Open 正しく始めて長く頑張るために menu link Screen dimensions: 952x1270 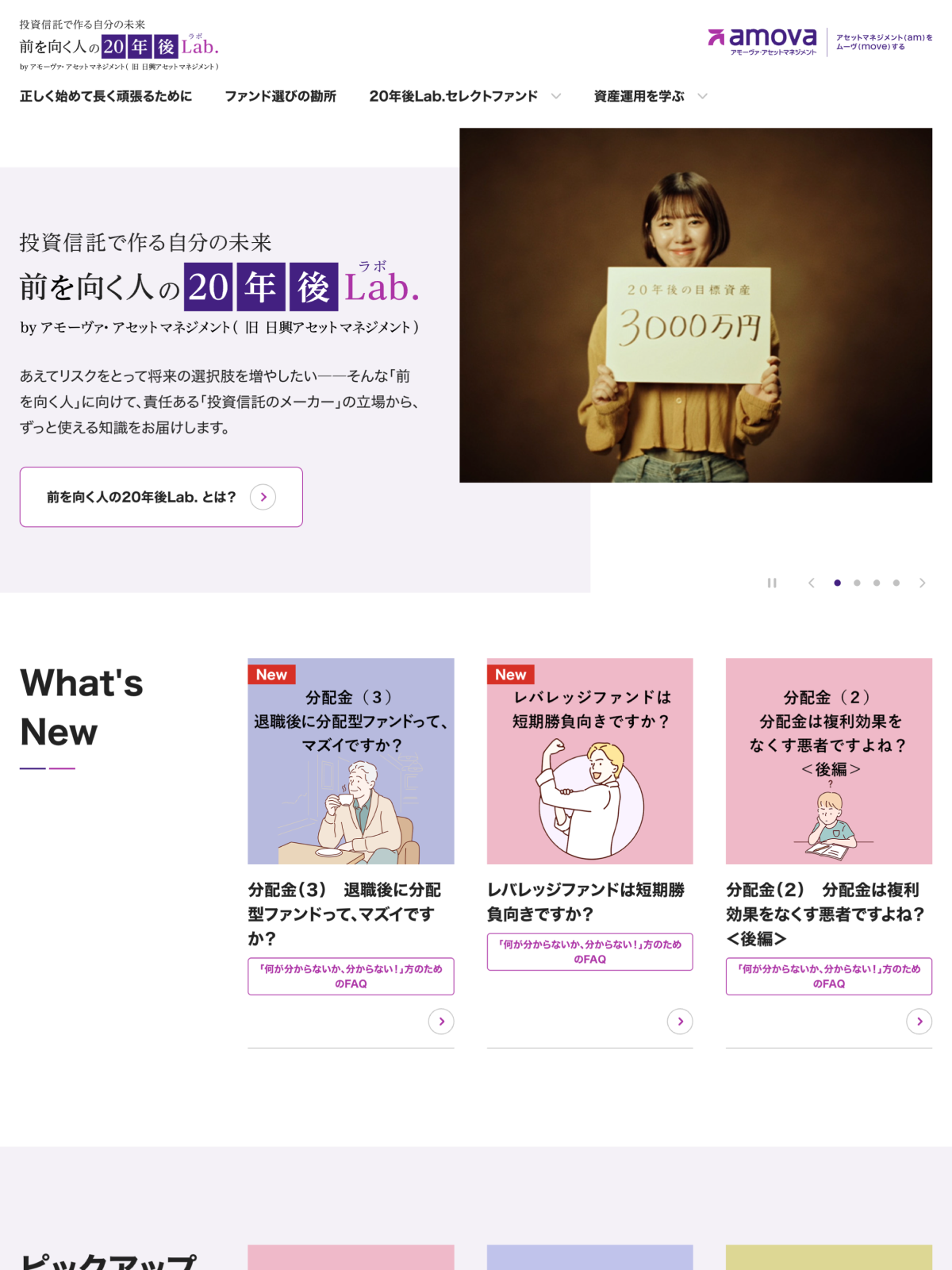(x=106, y=96)
